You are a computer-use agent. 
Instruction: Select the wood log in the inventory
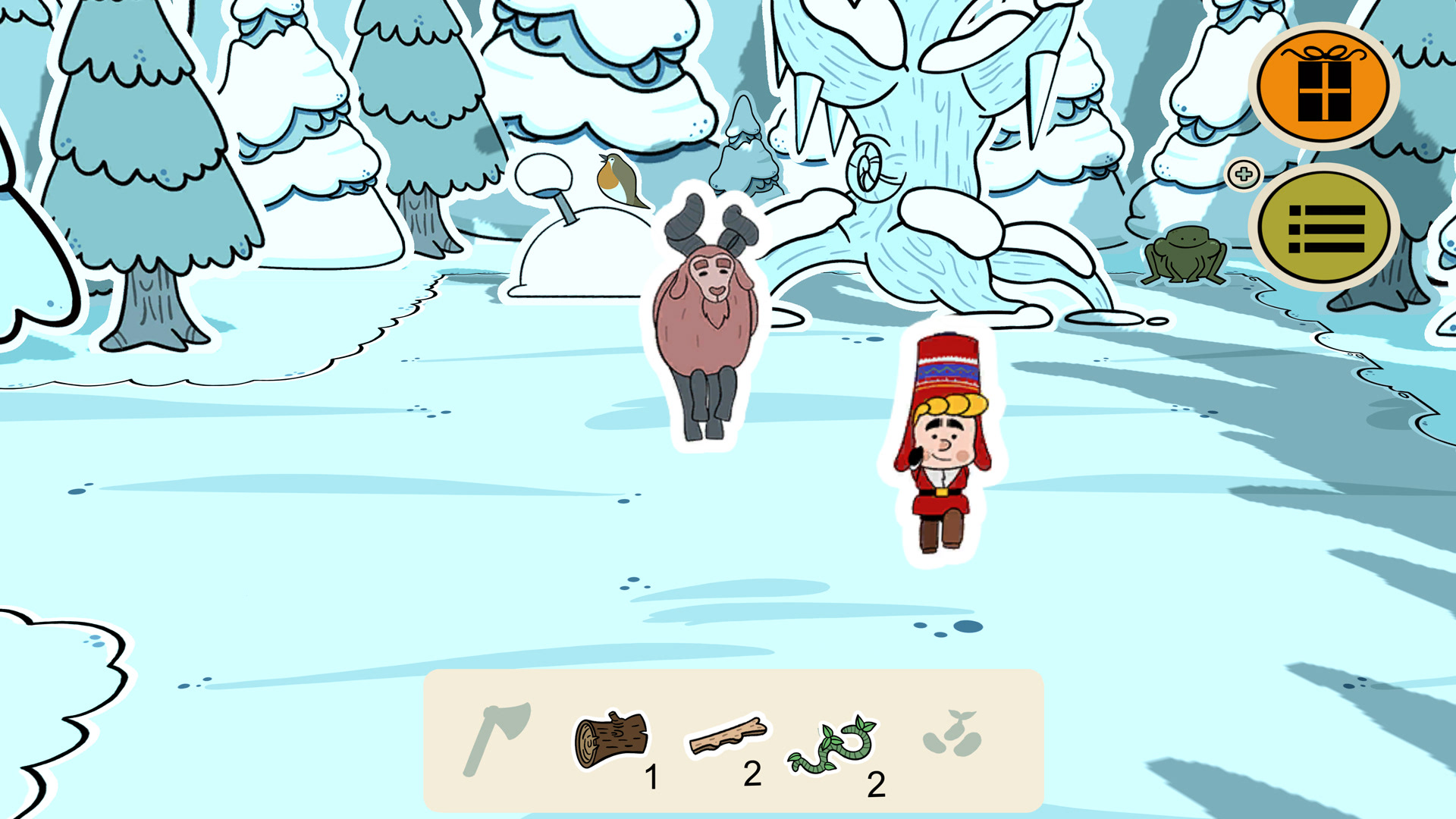click(610, 739)
